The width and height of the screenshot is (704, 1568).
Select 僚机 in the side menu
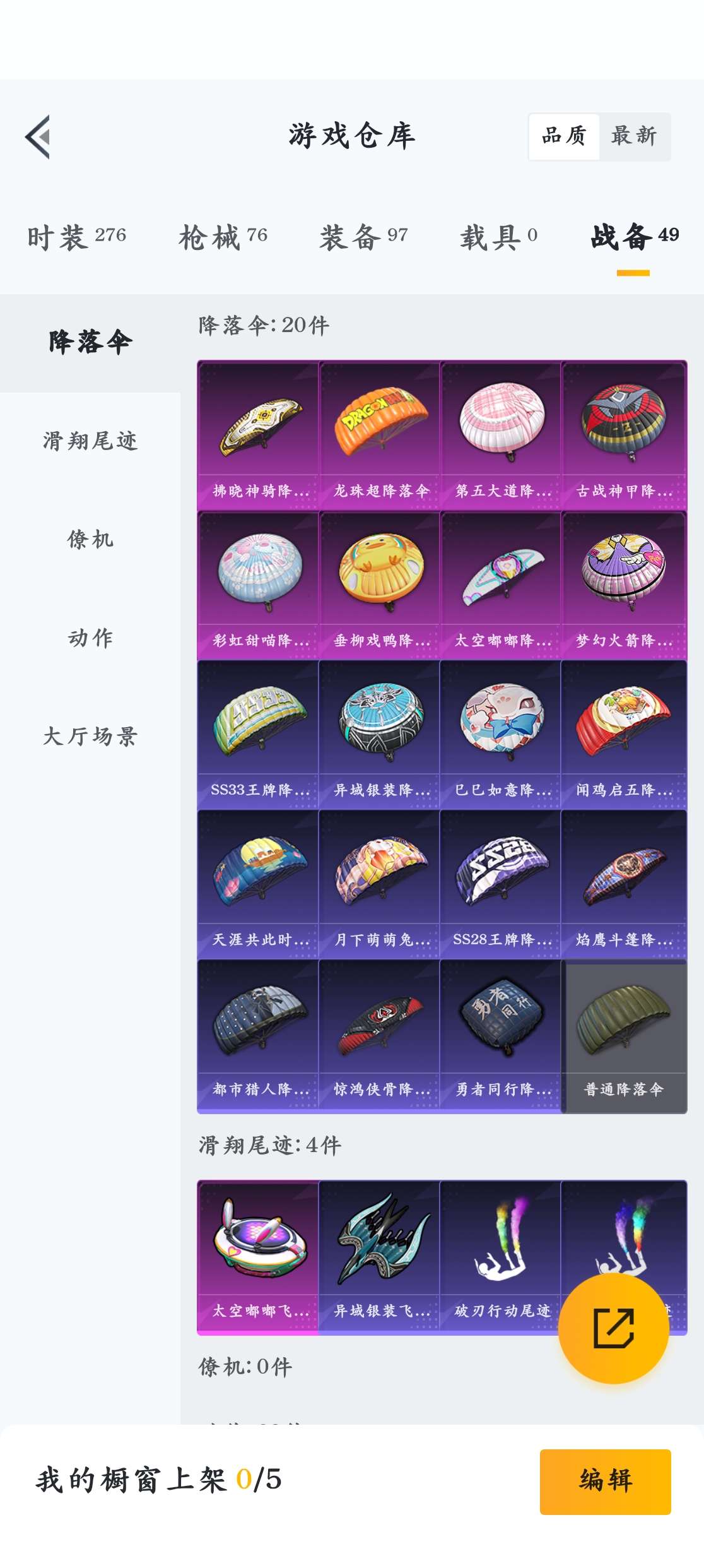click(90, 539)
